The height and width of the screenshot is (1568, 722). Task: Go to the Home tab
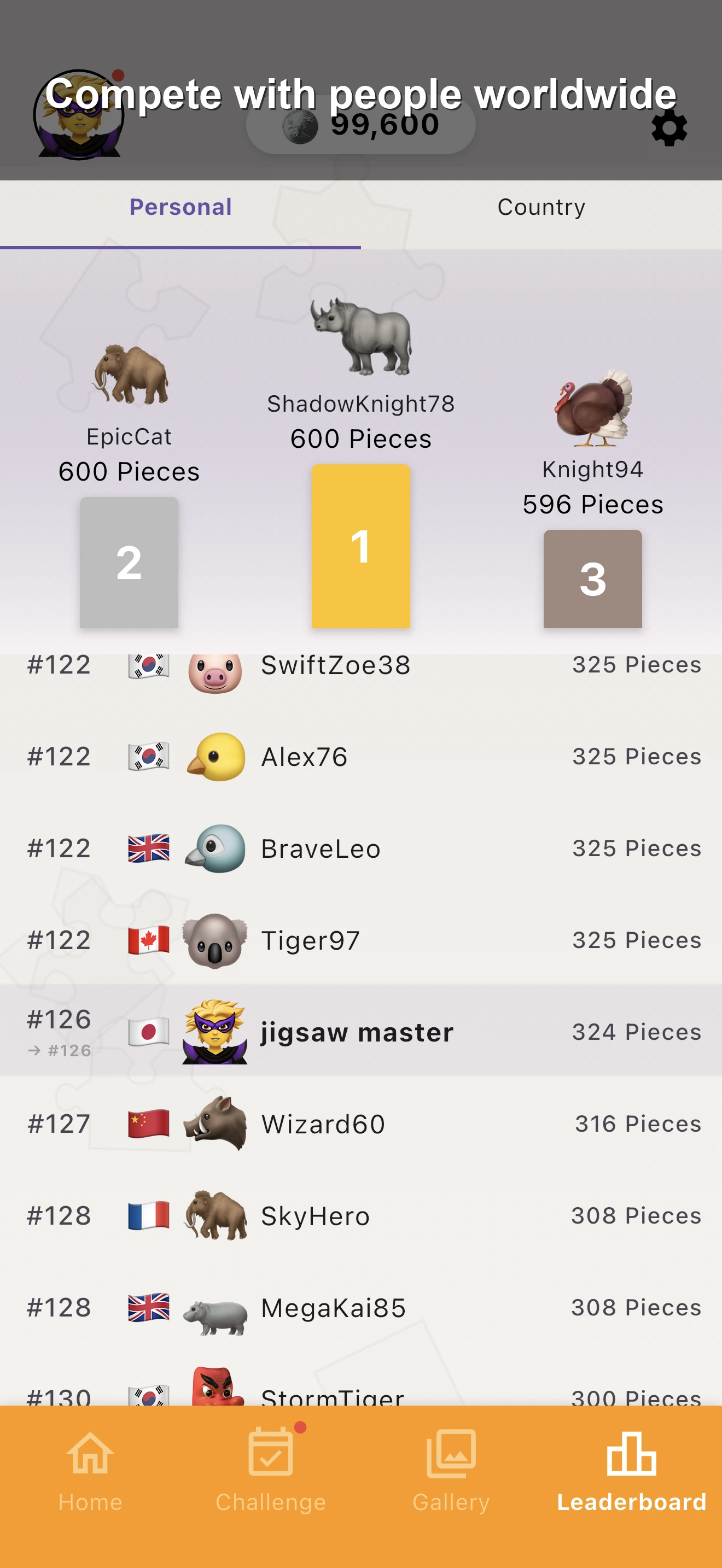[90, 1471]
